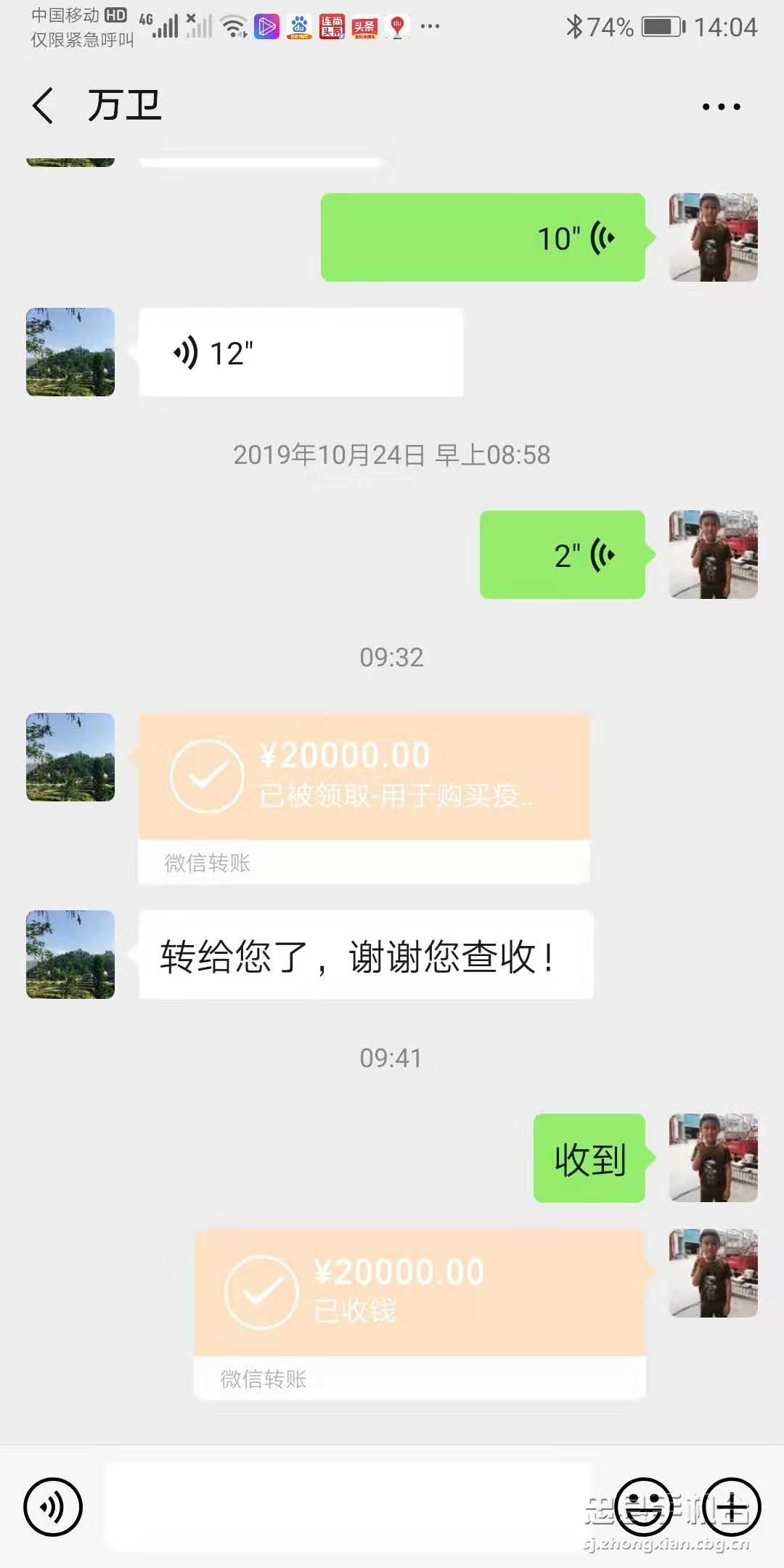Open the plus attachments menu
Viewport: 784px width, 1568px height.
(x=732, y=1507)
